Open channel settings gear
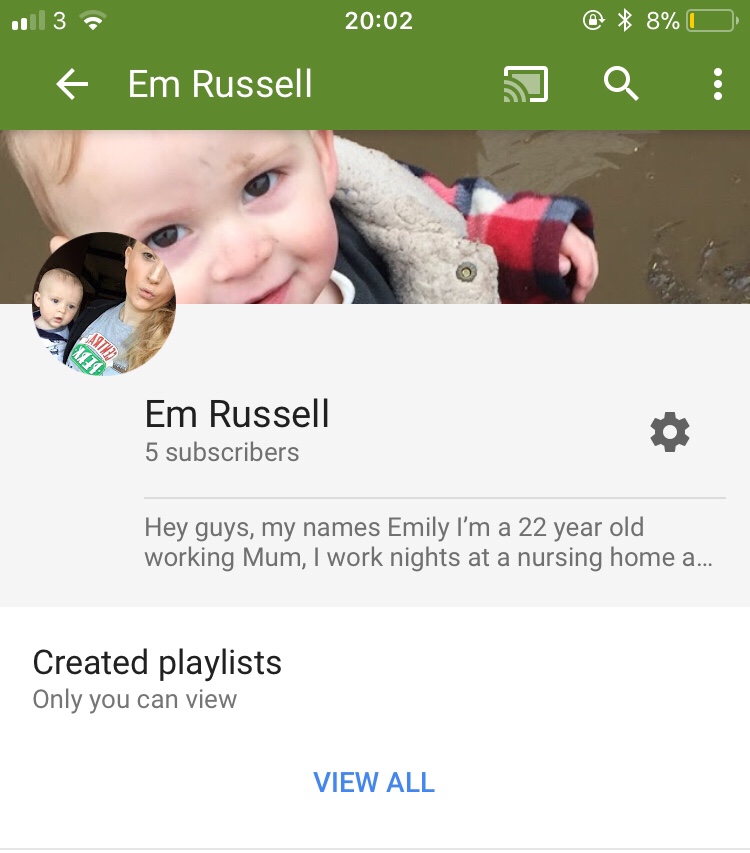 pos(670,433)
